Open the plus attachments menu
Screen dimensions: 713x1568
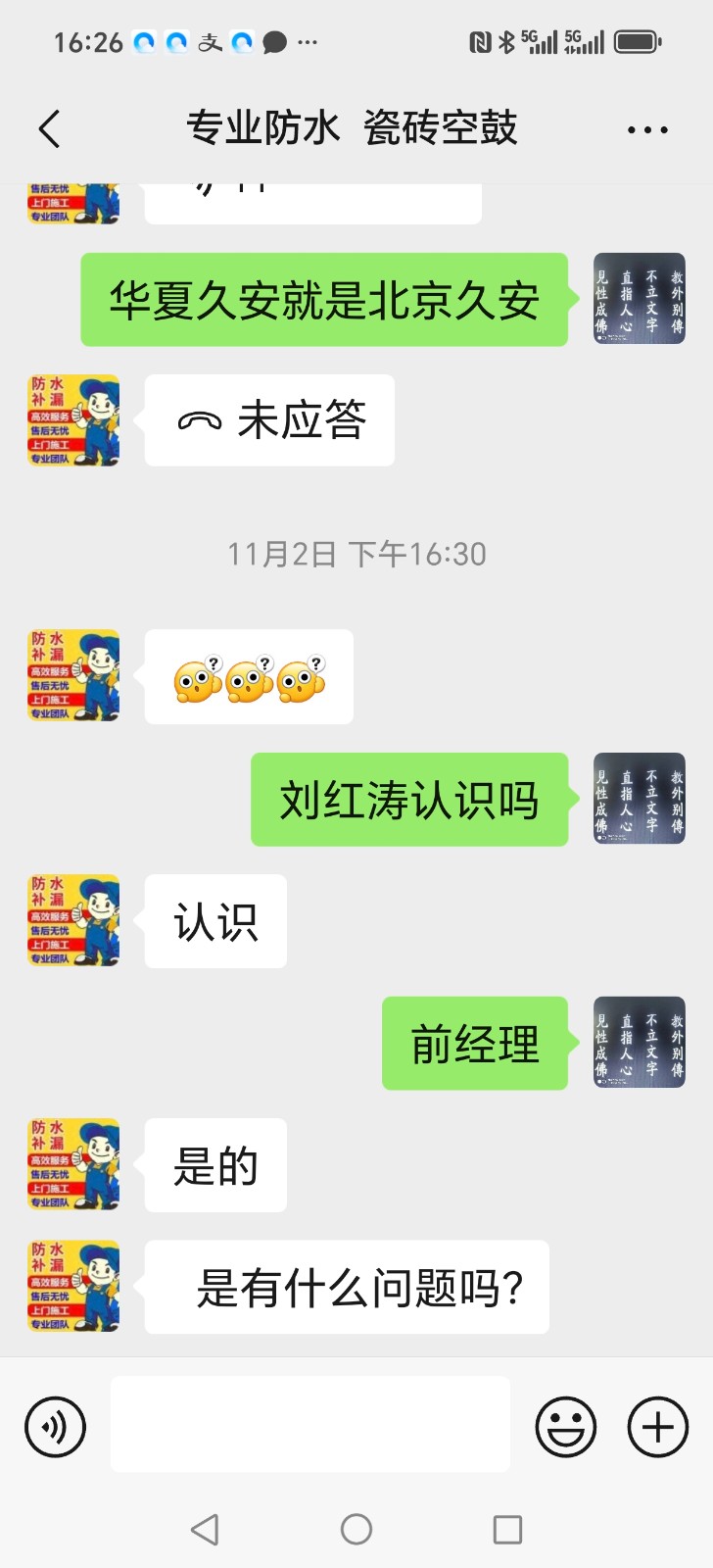[657, 1427]
